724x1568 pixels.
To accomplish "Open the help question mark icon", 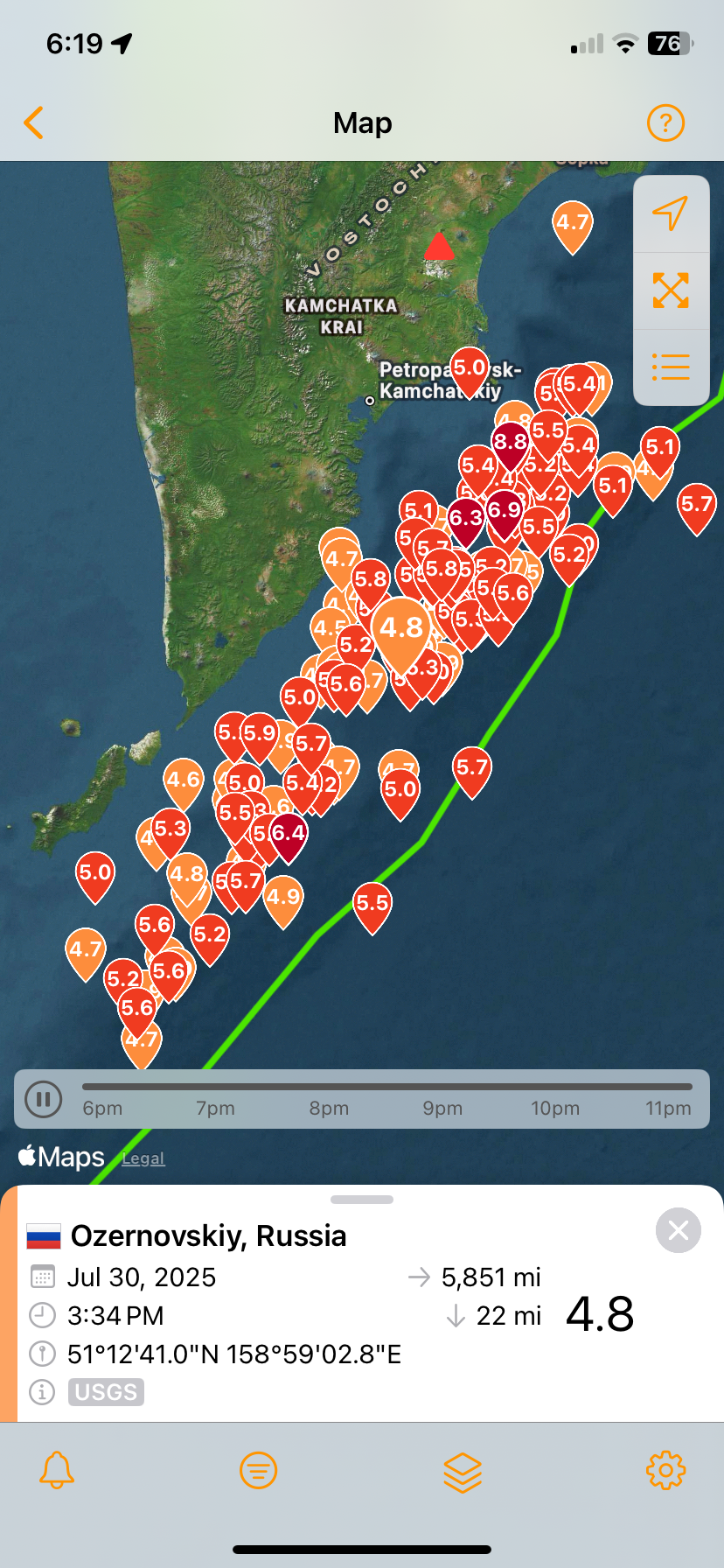I will [665, 123].
